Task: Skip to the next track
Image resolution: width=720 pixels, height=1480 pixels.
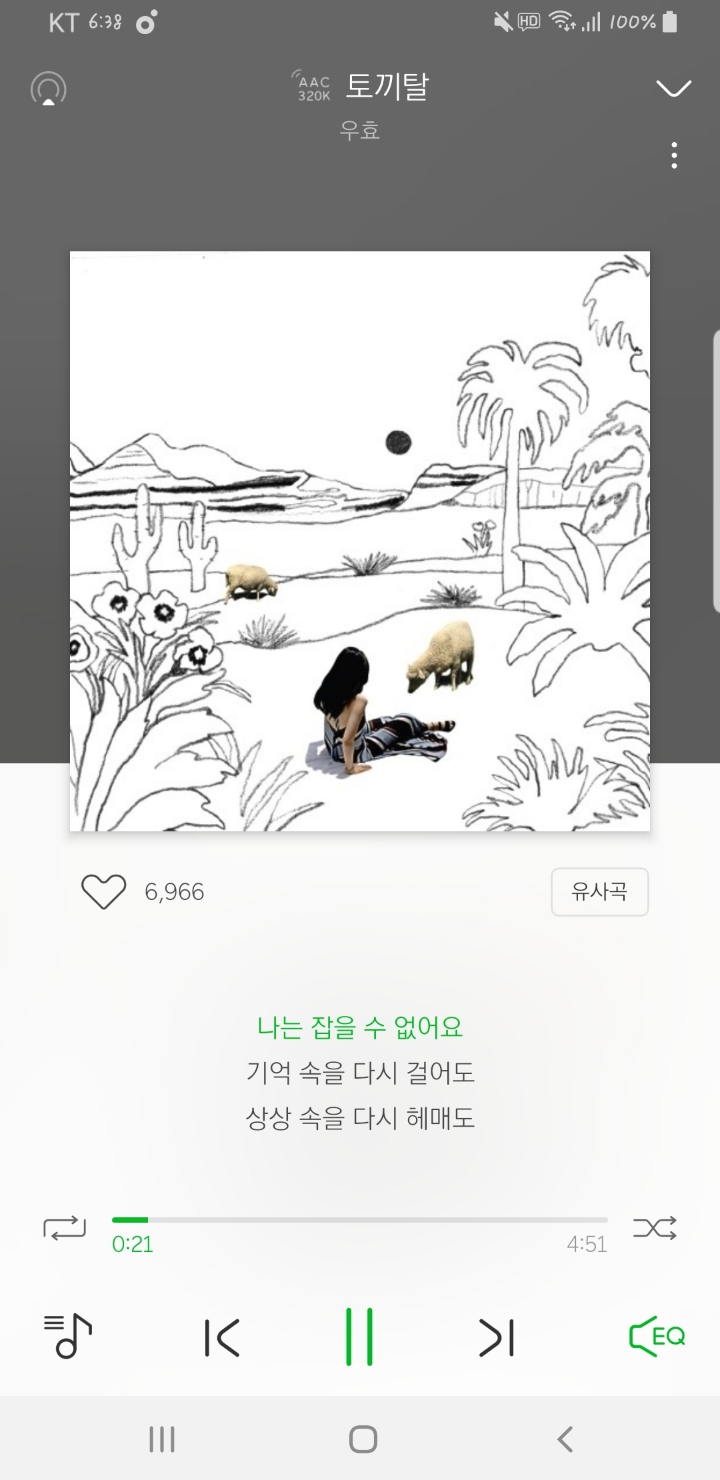Action: (497, 1335)
